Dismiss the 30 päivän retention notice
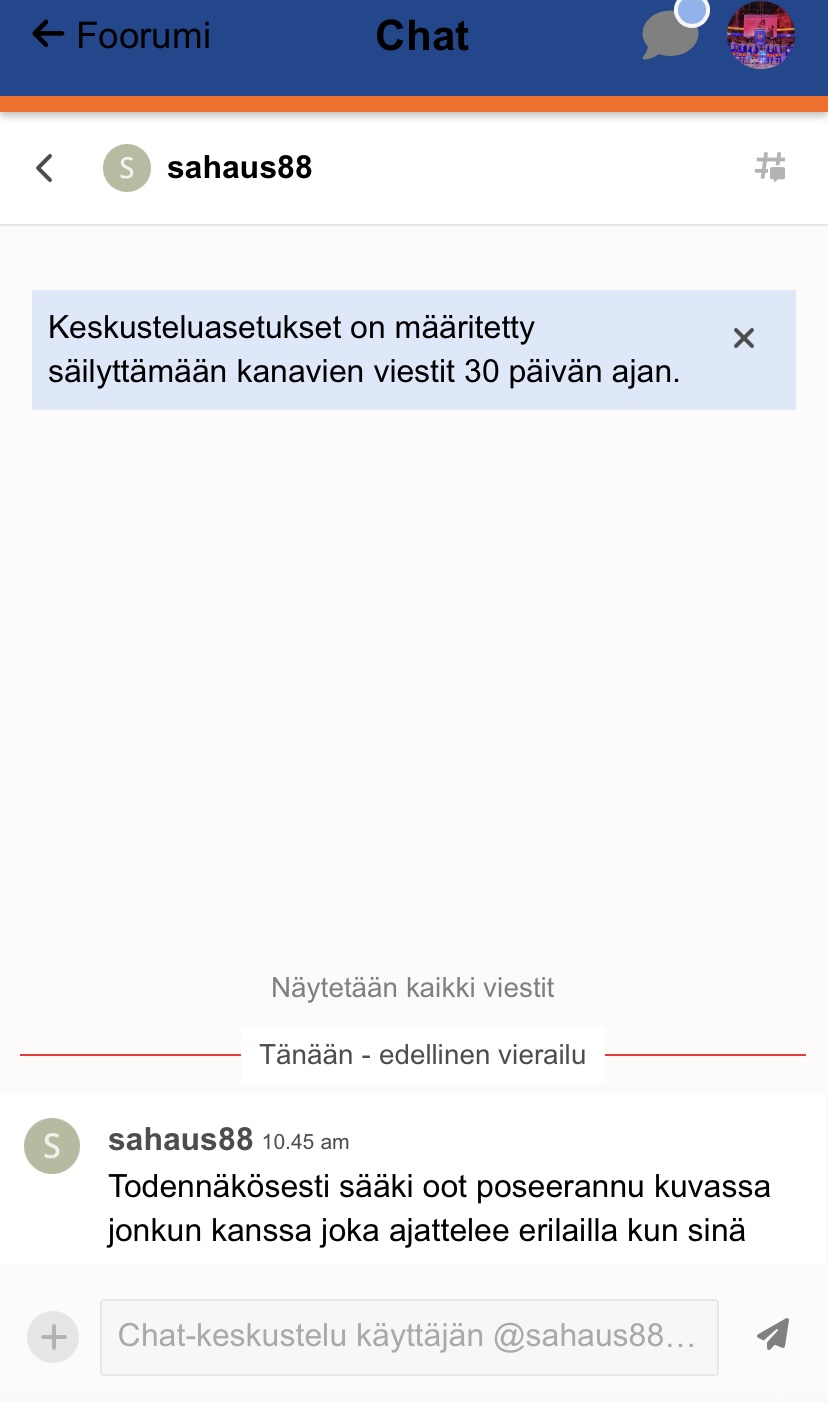The height and width of the screenshot is (1402, 828). click(743, 339)
